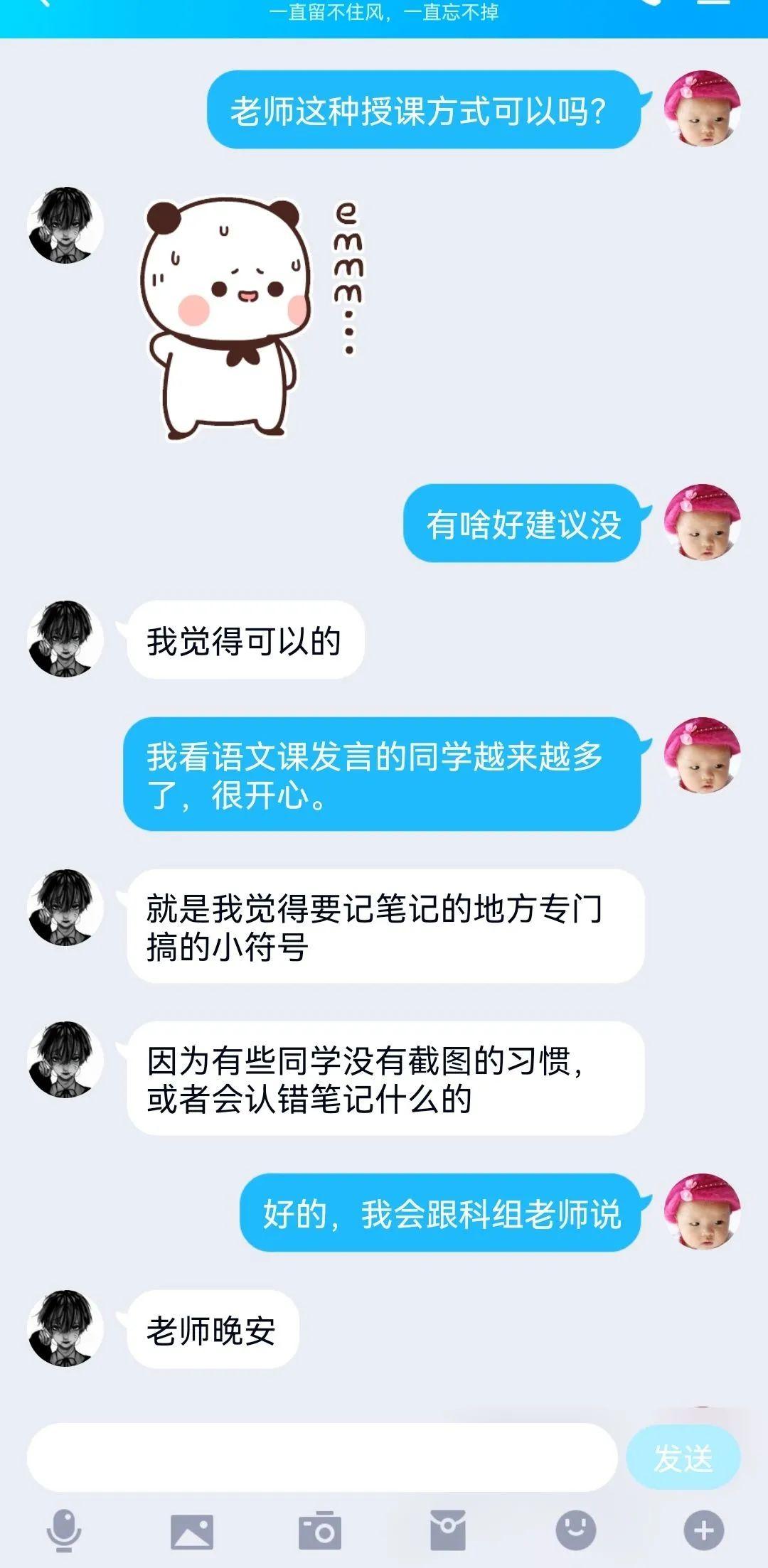Image resolution: width=768 pixels, height=1568 pixels.
Task: Open student avatar next to 老师晚安
Action: click(x=65, y=1328)
